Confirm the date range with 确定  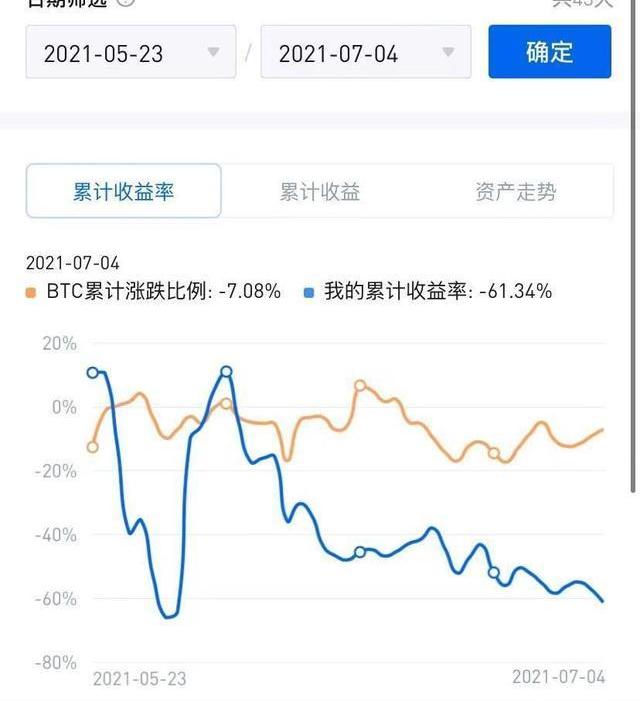coord(549,52)
